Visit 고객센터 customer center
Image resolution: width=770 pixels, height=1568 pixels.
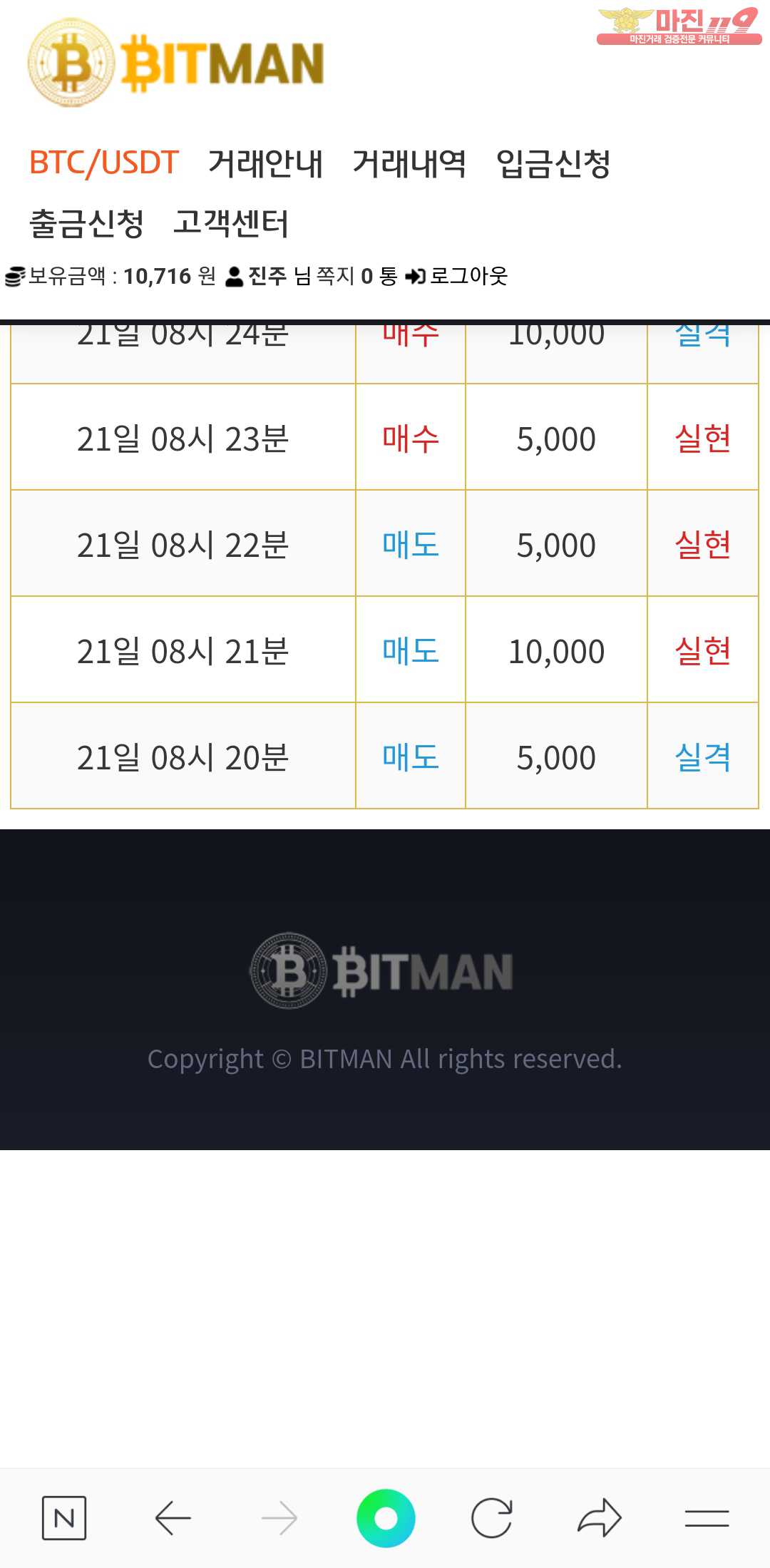231,223
